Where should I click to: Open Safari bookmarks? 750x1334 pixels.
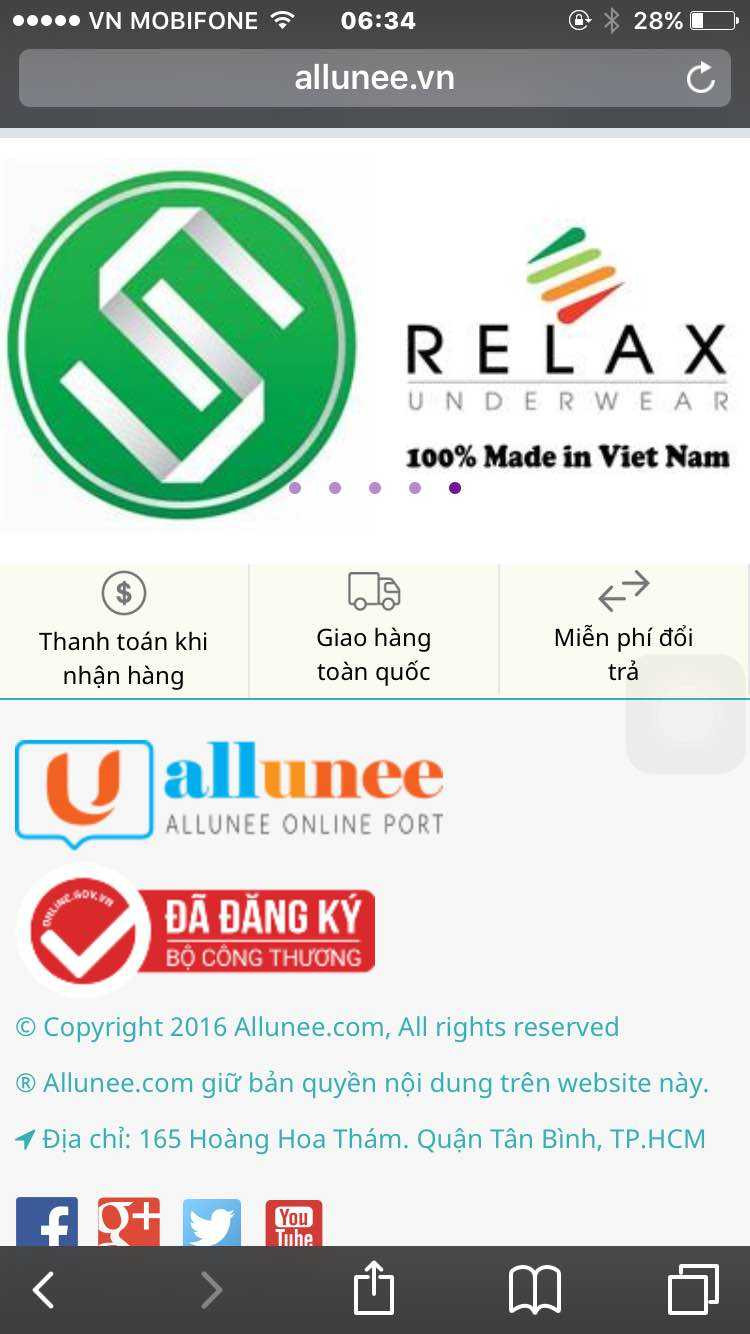click(x=535, y=1290)
